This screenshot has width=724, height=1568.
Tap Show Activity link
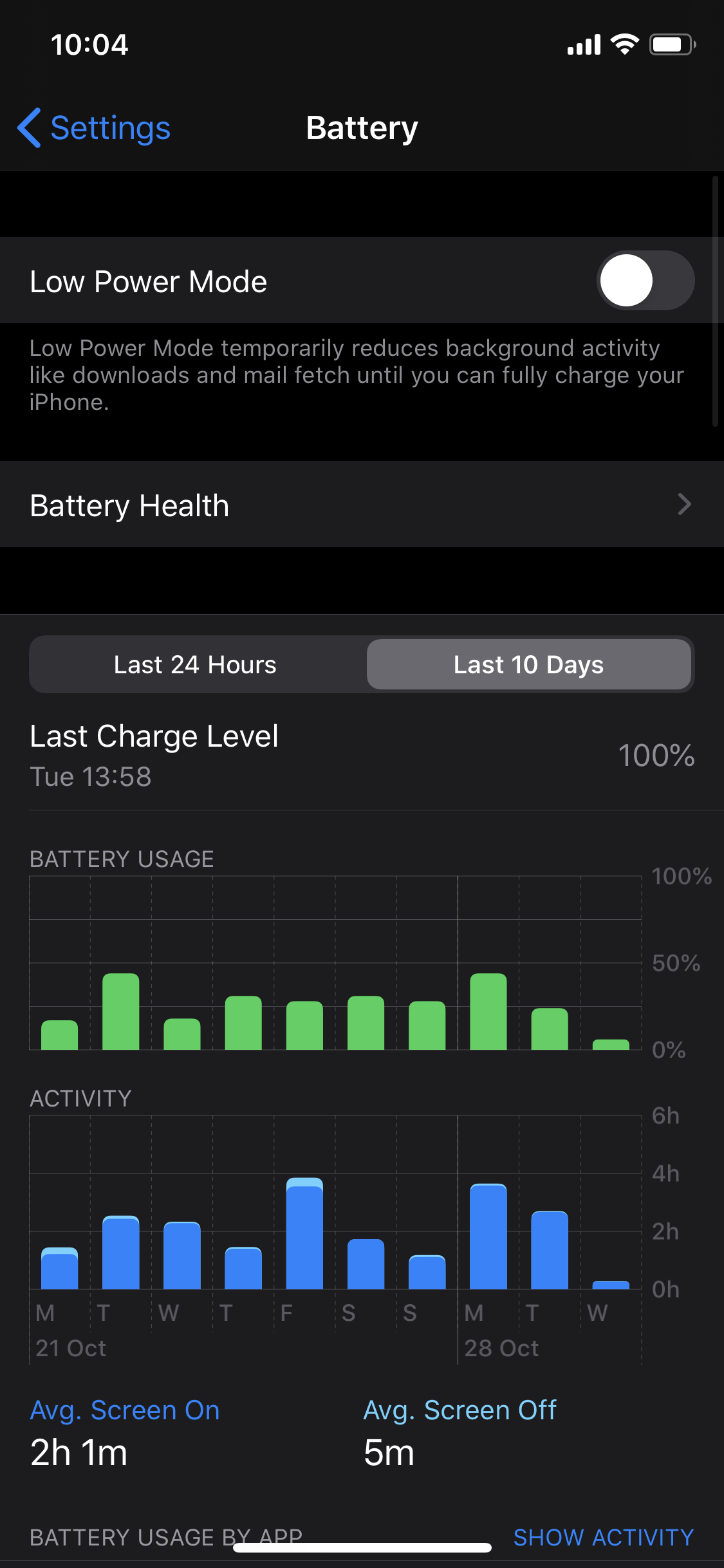click(603, 1537)
